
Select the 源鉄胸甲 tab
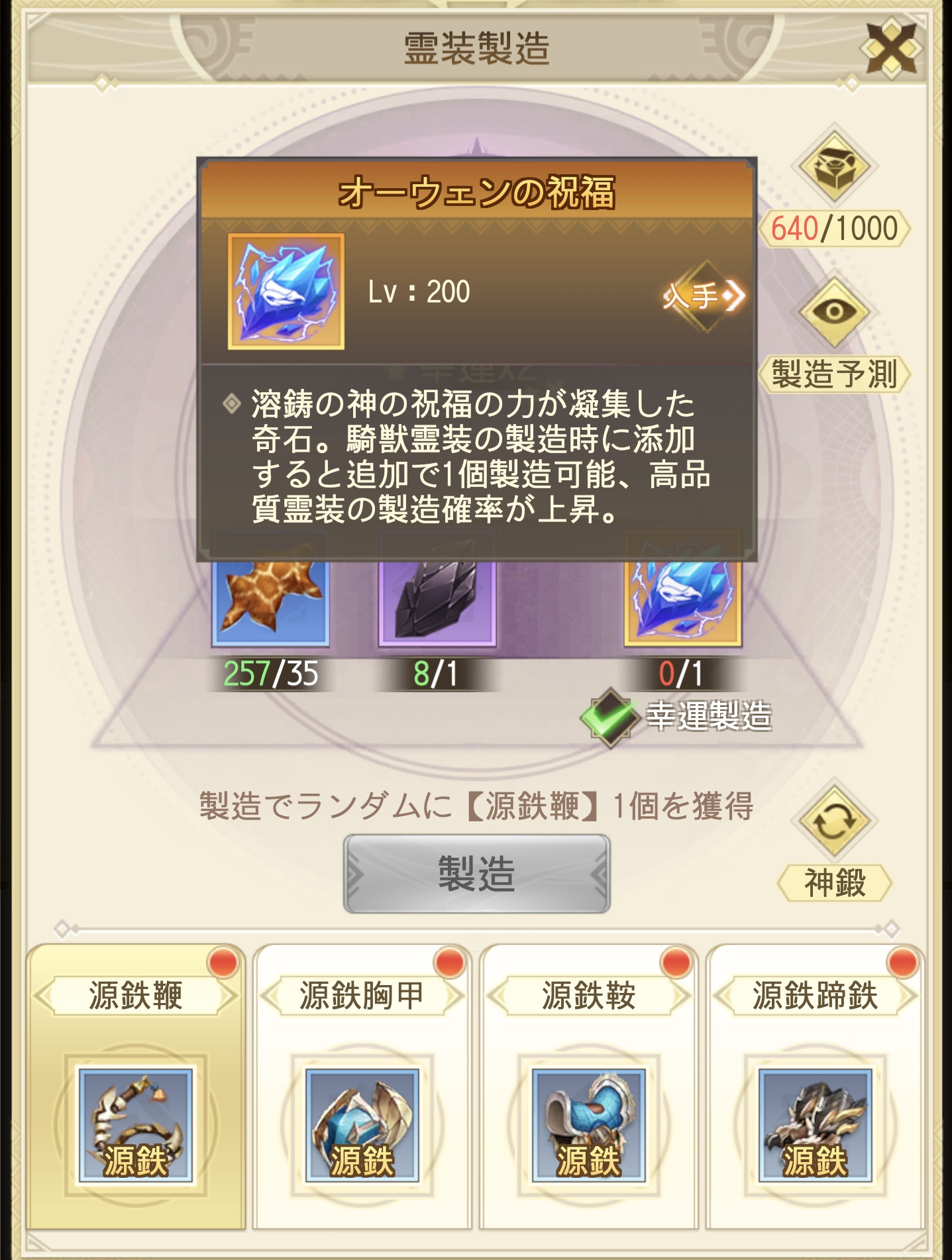point(362,1086)
